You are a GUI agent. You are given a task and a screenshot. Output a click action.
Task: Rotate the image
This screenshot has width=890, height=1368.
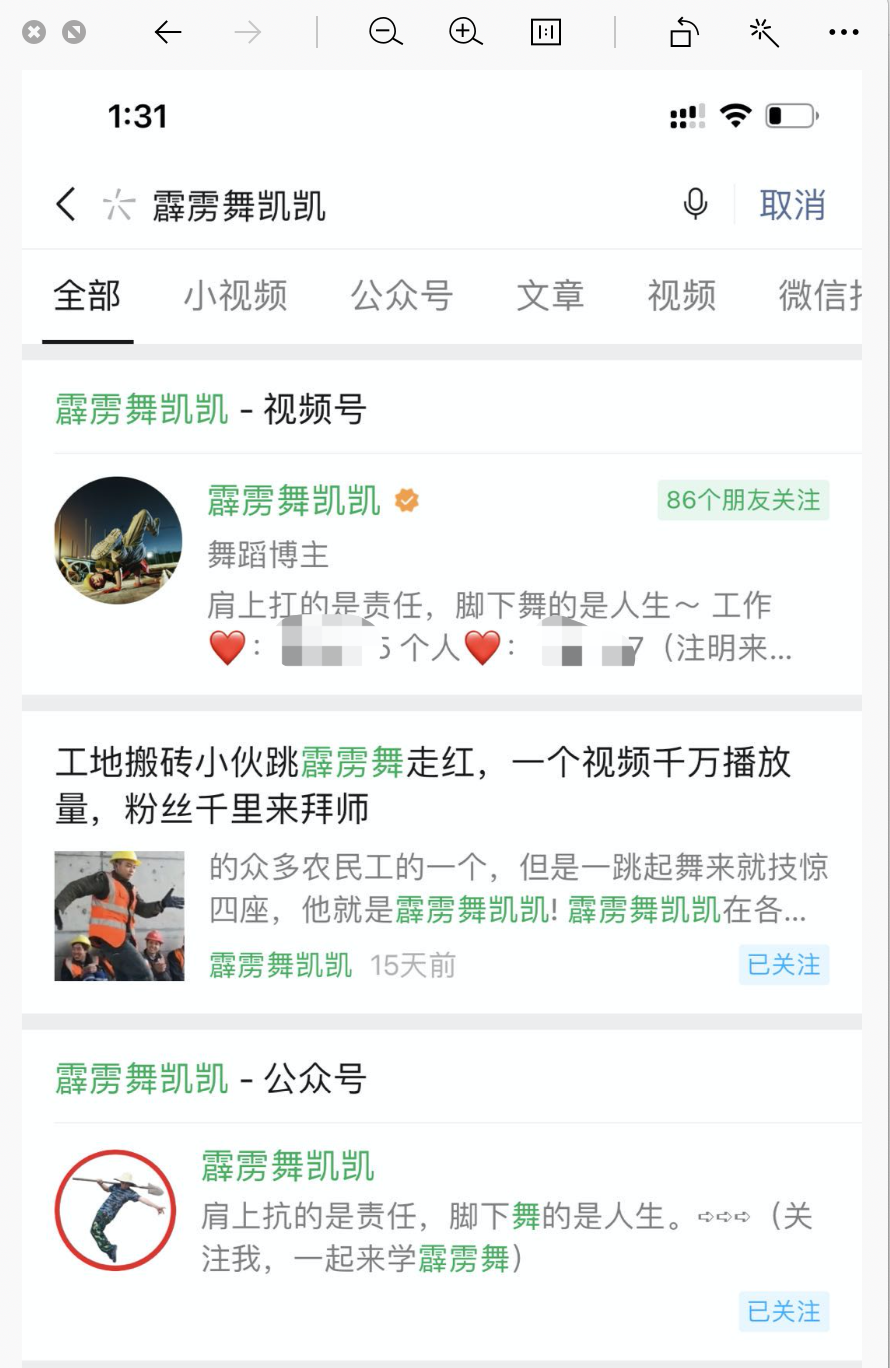coord(684,32)
